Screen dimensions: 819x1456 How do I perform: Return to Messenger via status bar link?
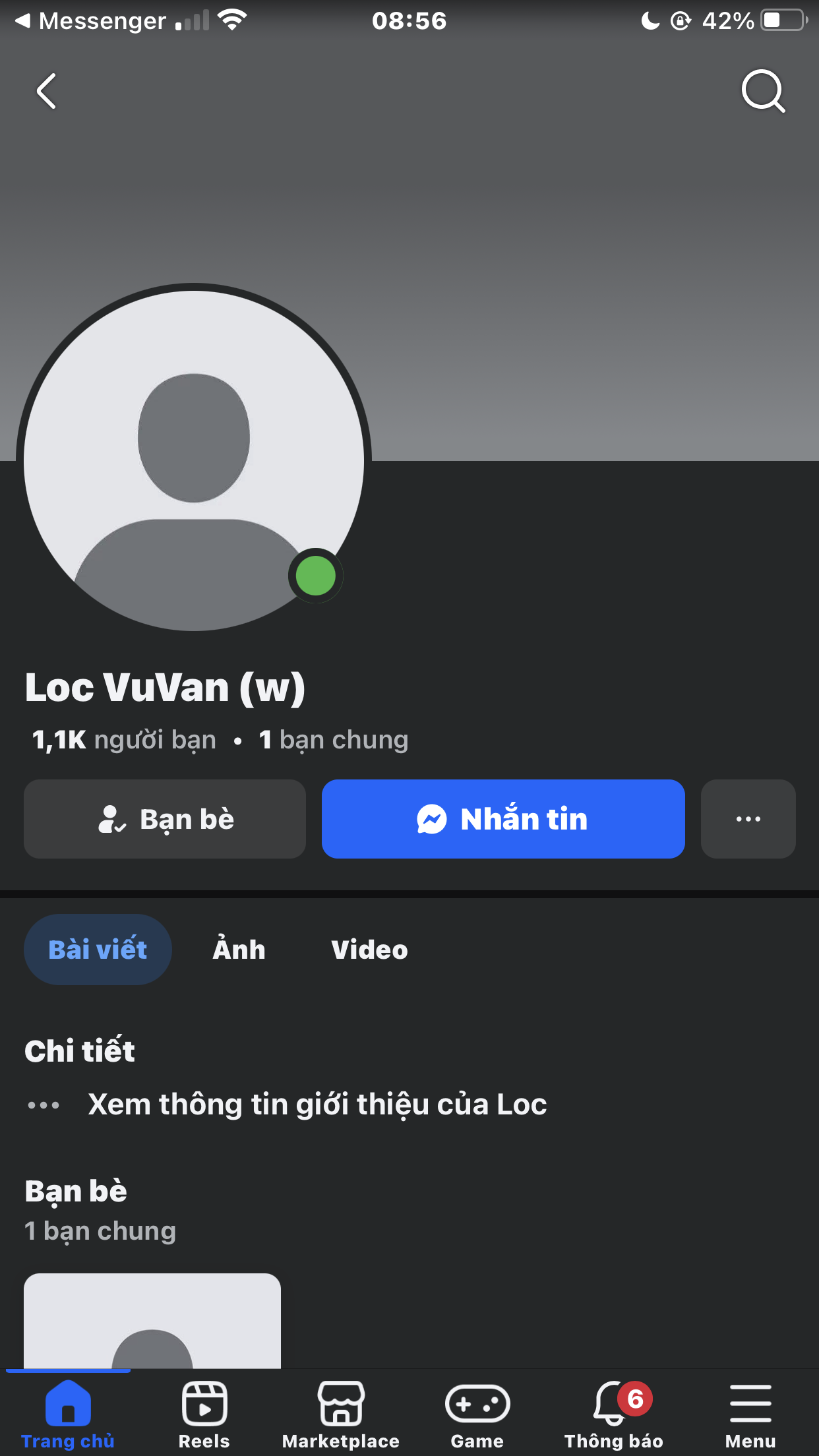pos(91,21)
